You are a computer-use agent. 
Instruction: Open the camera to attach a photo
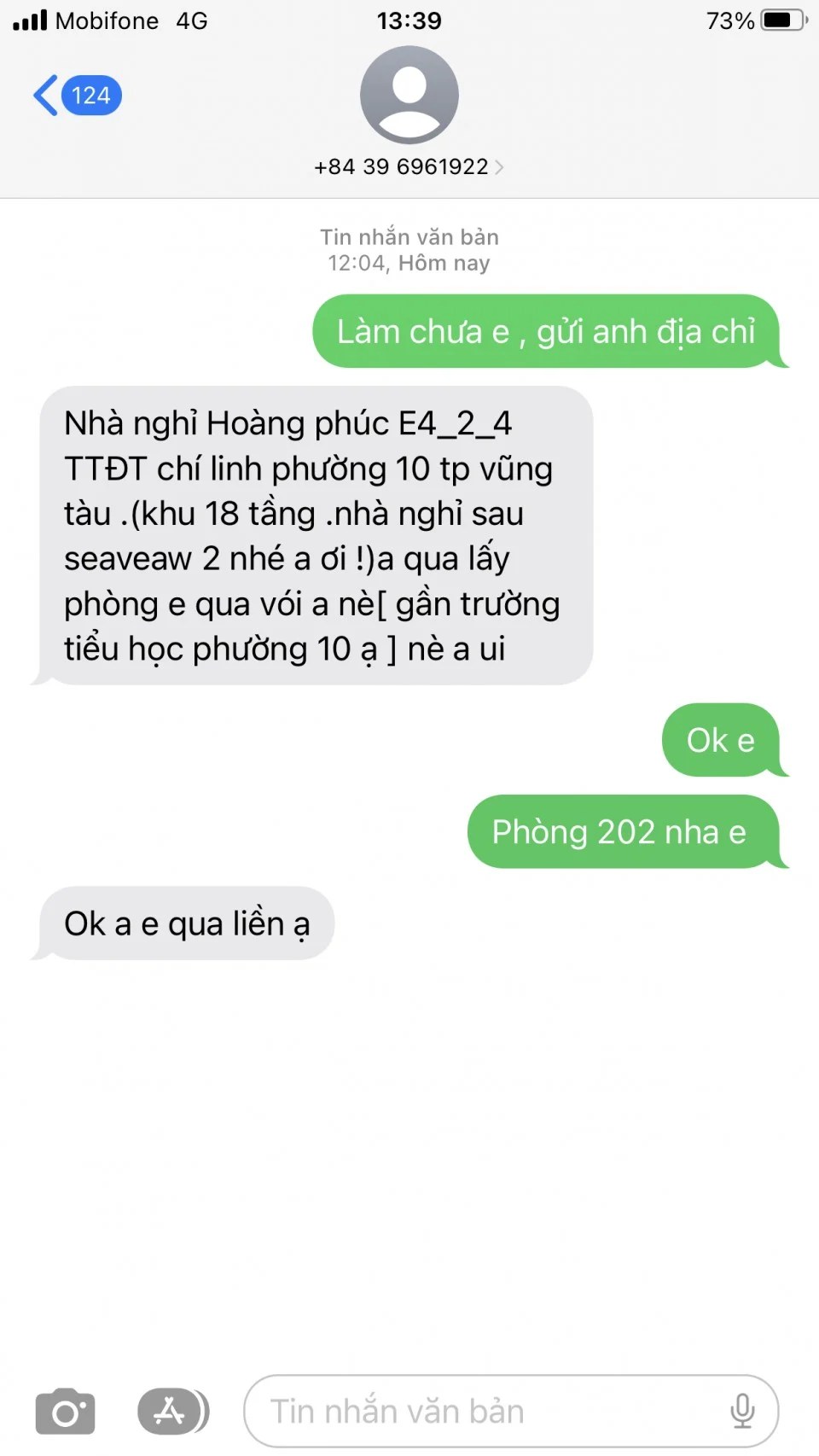(x=65, y=1412)
